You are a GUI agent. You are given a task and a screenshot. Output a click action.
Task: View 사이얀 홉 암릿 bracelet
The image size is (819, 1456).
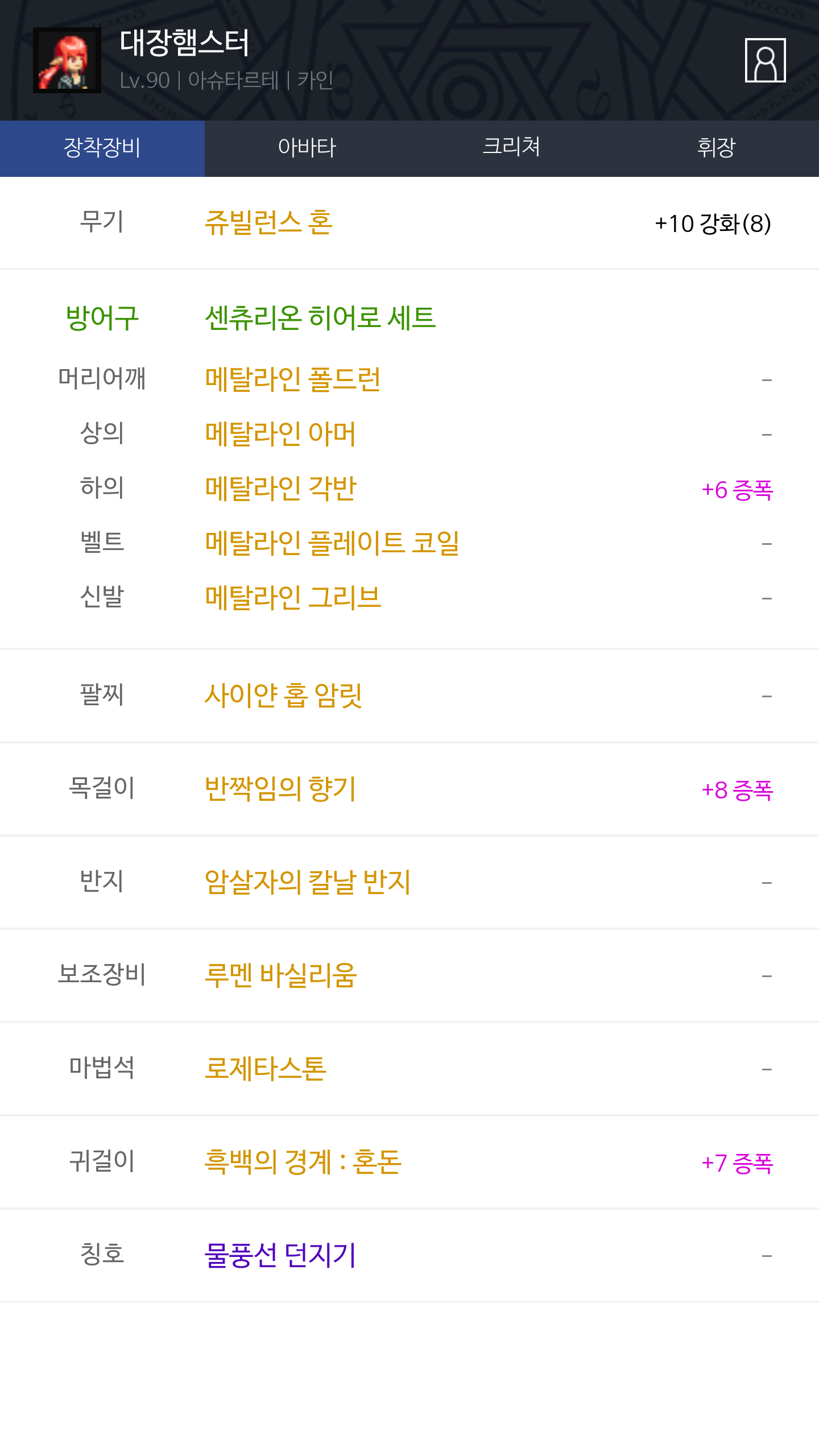(283, 695)
